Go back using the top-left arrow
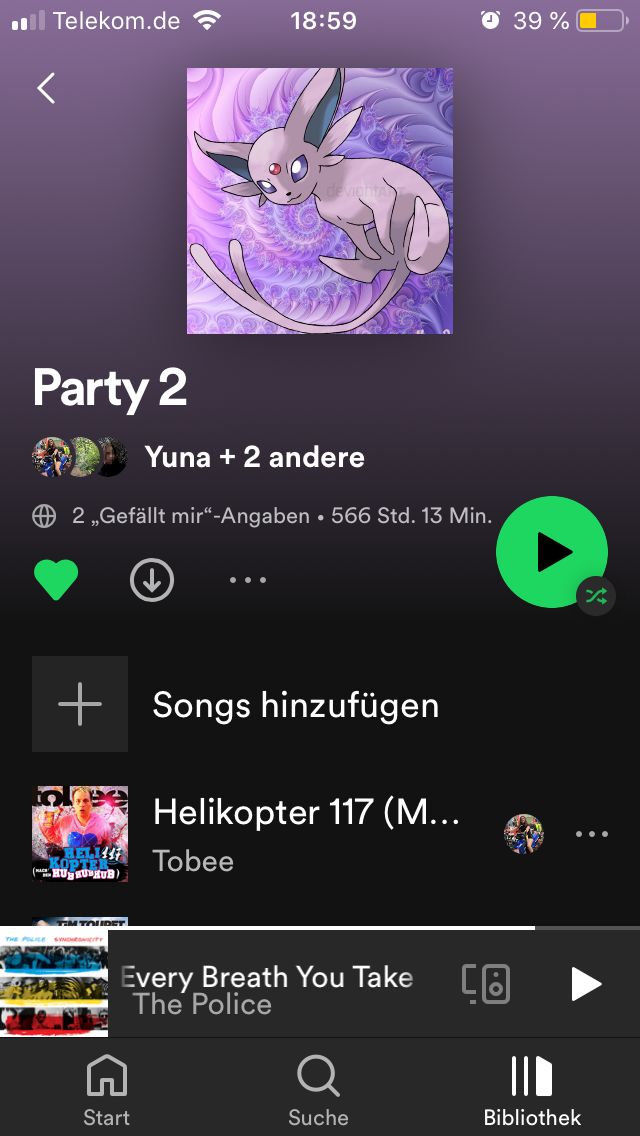 pyautogui.click(x=46, y=89)
